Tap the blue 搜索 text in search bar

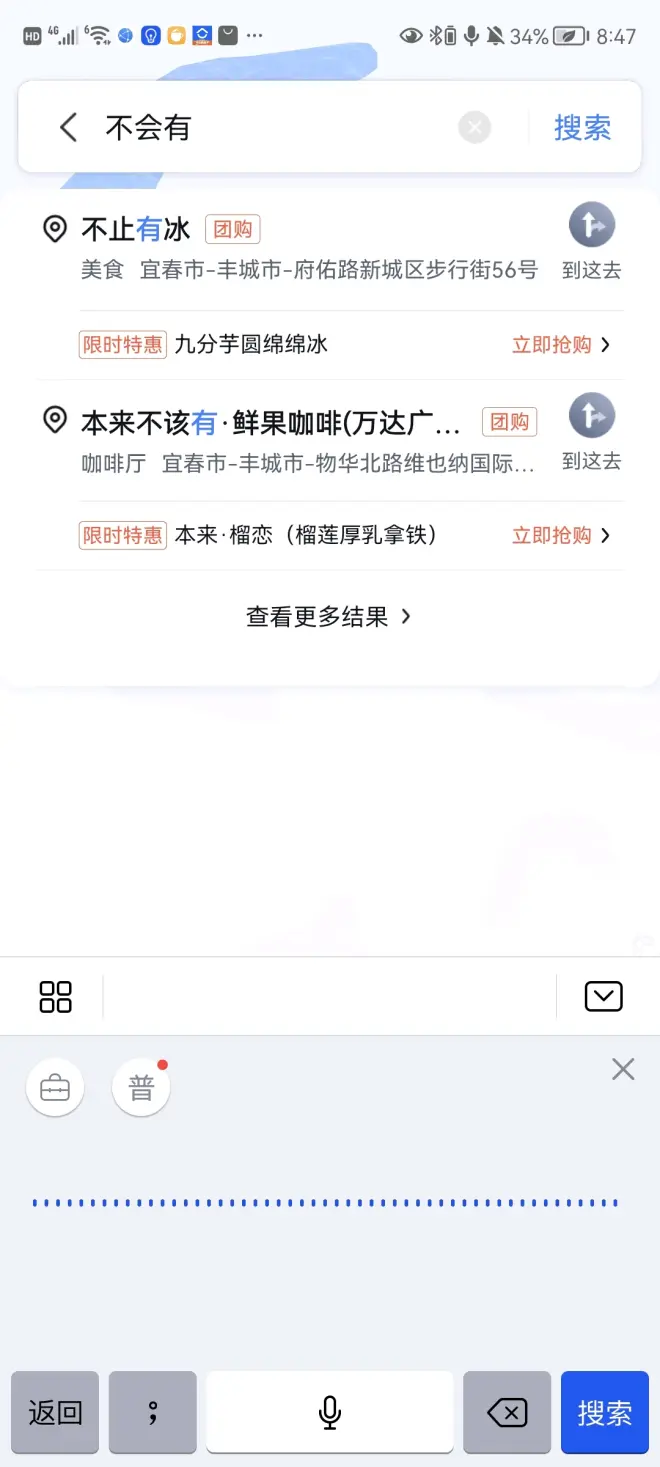coord(582,127)
